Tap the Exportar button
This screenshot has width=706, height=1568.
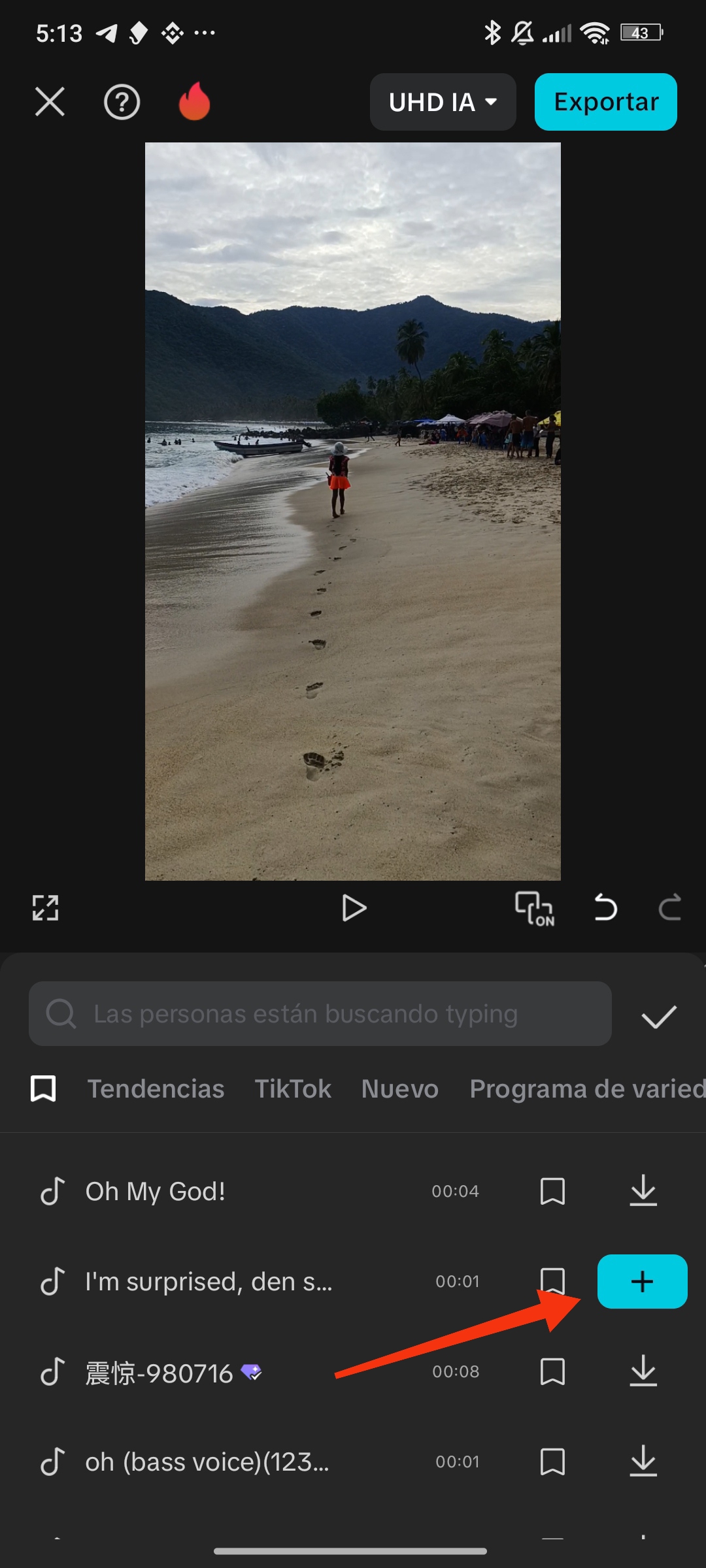pos(605,102)
